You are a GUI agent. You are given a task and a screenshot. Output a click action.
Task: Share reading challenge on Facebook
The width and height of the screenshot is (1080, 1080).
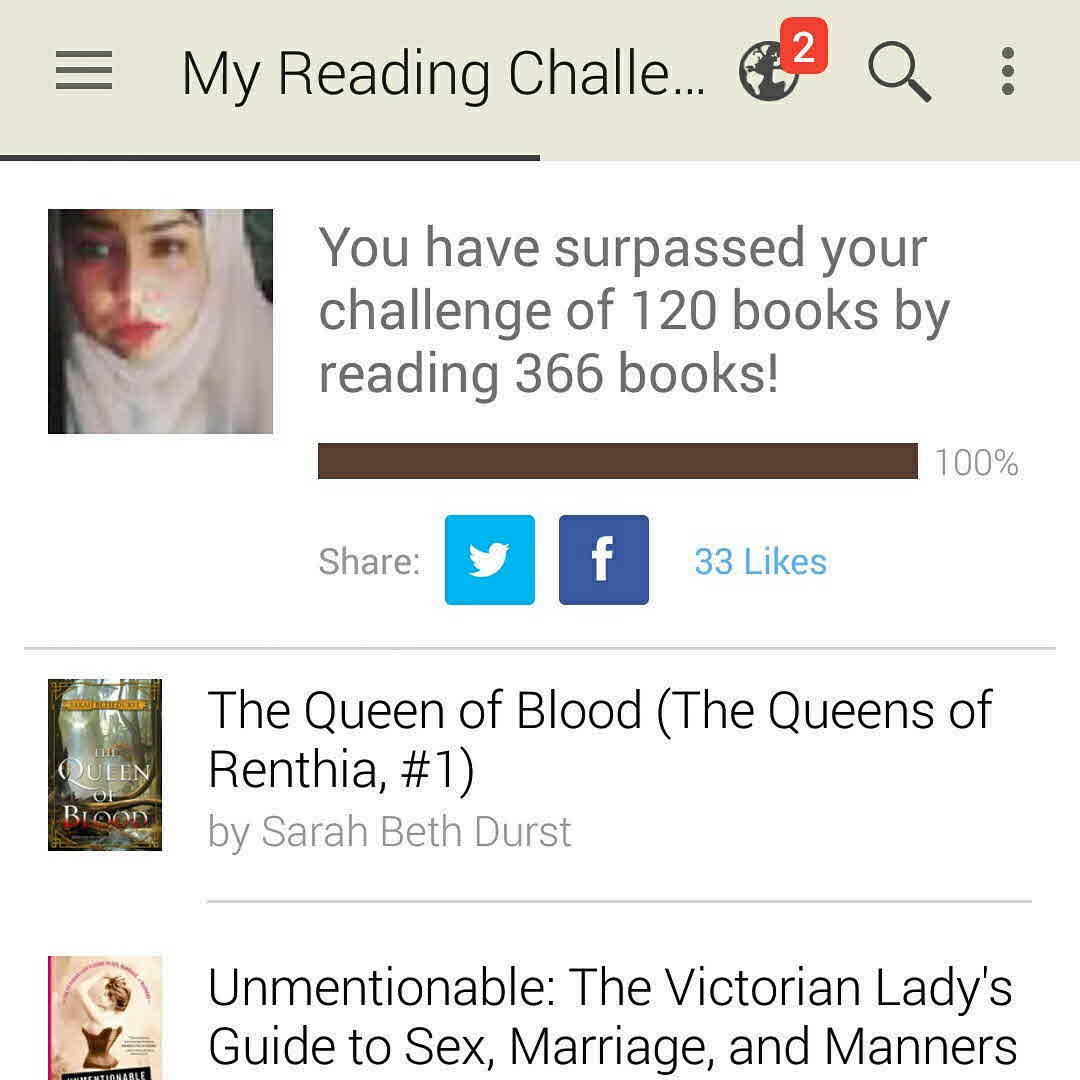[604, 560]
